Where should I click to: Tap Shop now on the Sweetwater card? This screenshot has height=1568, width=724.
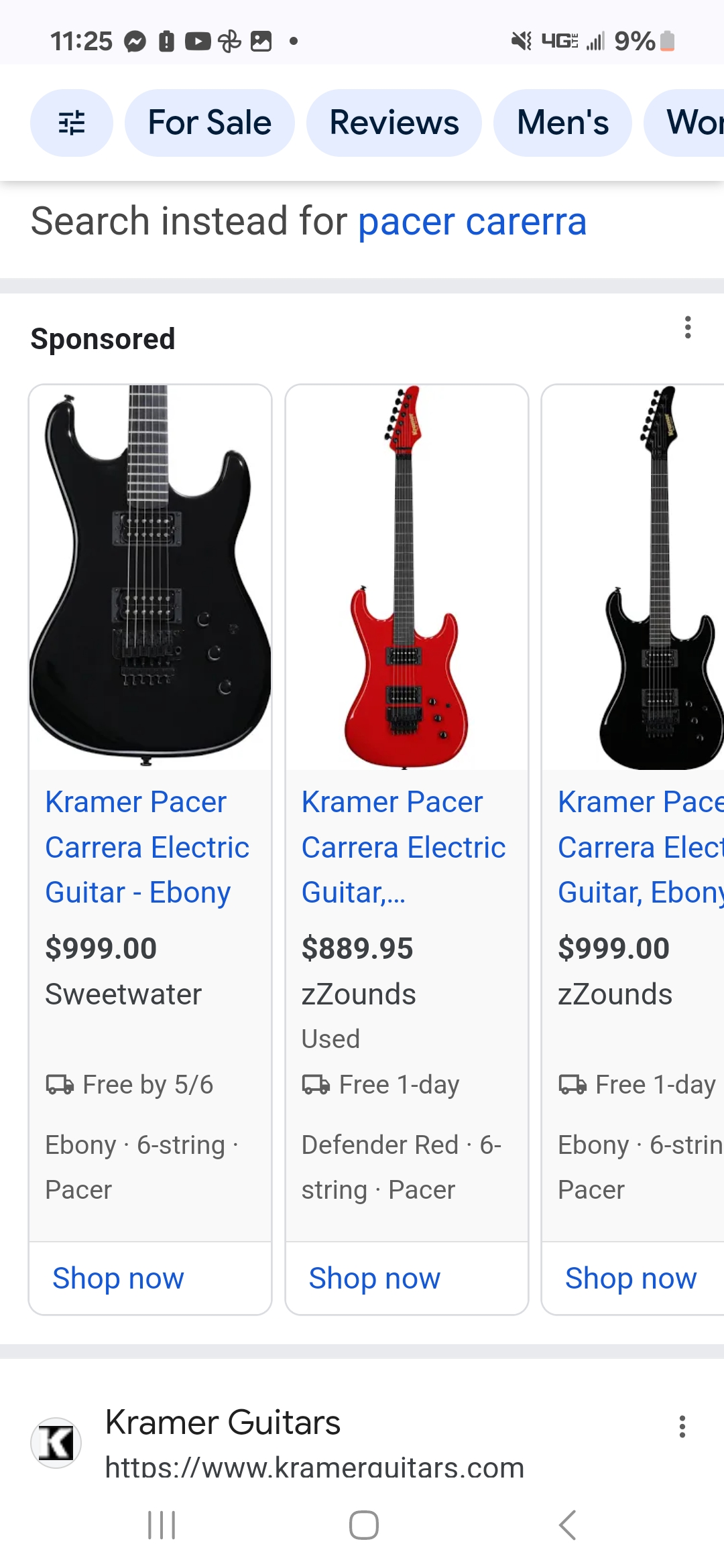pyautogui.click(x=118, y=1279)
